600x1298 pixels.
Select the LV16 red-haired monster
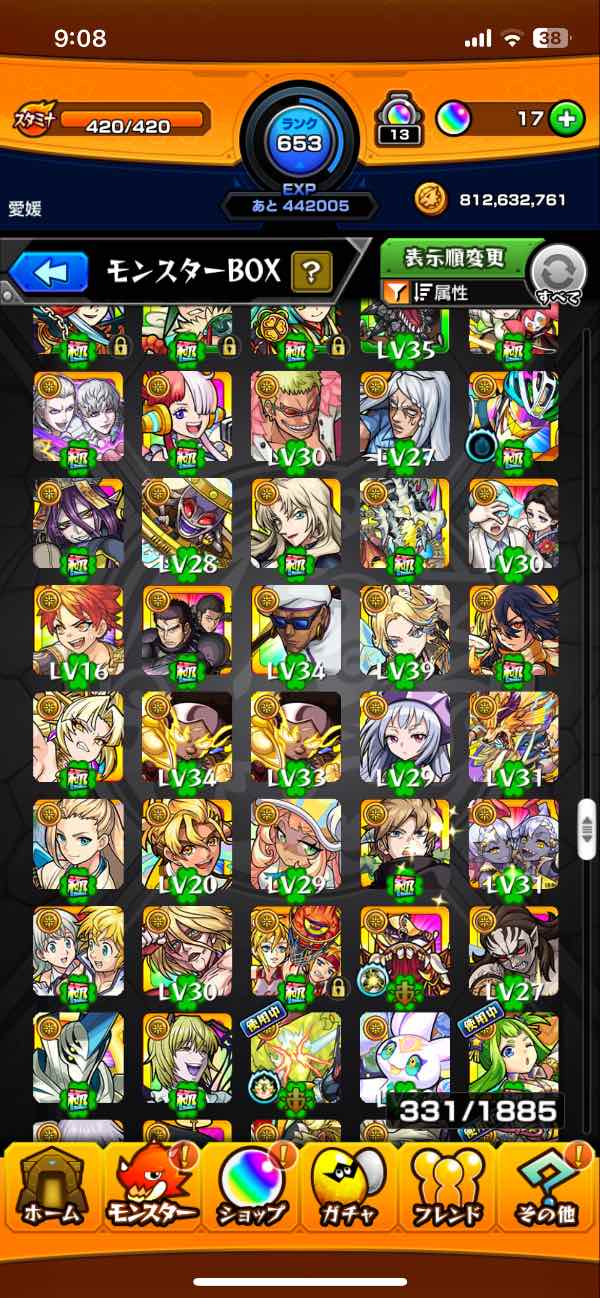pyautogui.click(x=78, y=632)
